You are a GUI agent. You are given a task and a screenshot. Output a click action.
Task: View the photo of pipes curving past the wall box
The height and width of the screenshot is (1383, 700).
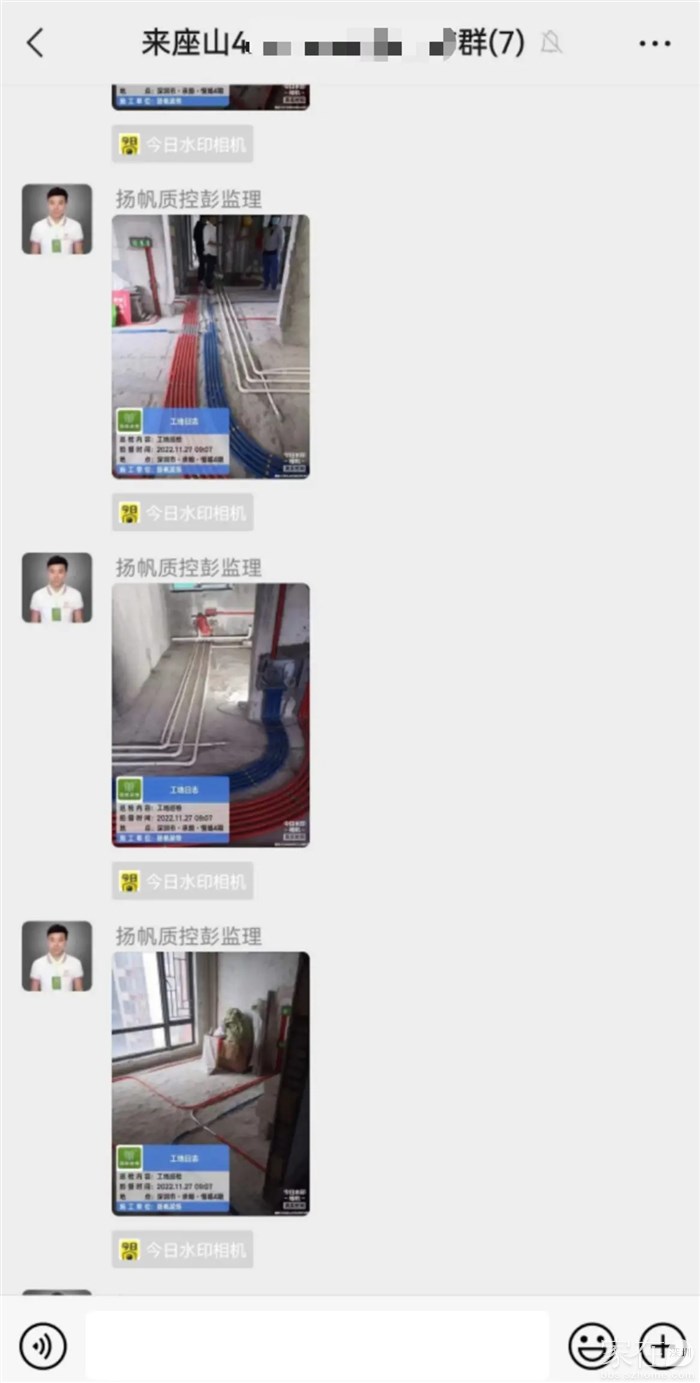210,715
